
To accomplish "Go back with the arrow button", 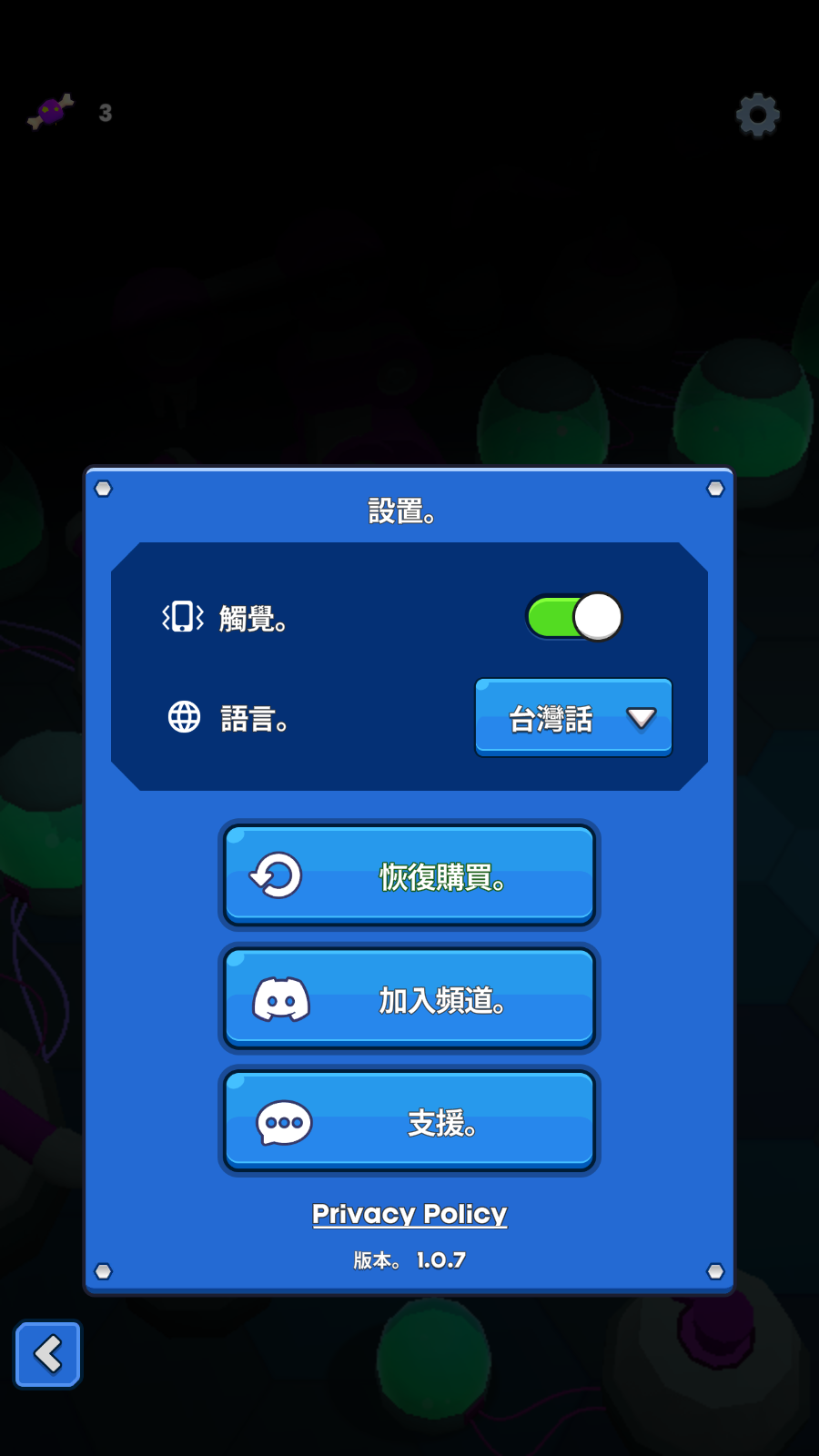I will pyautogui.click(x=48, y=1354).
